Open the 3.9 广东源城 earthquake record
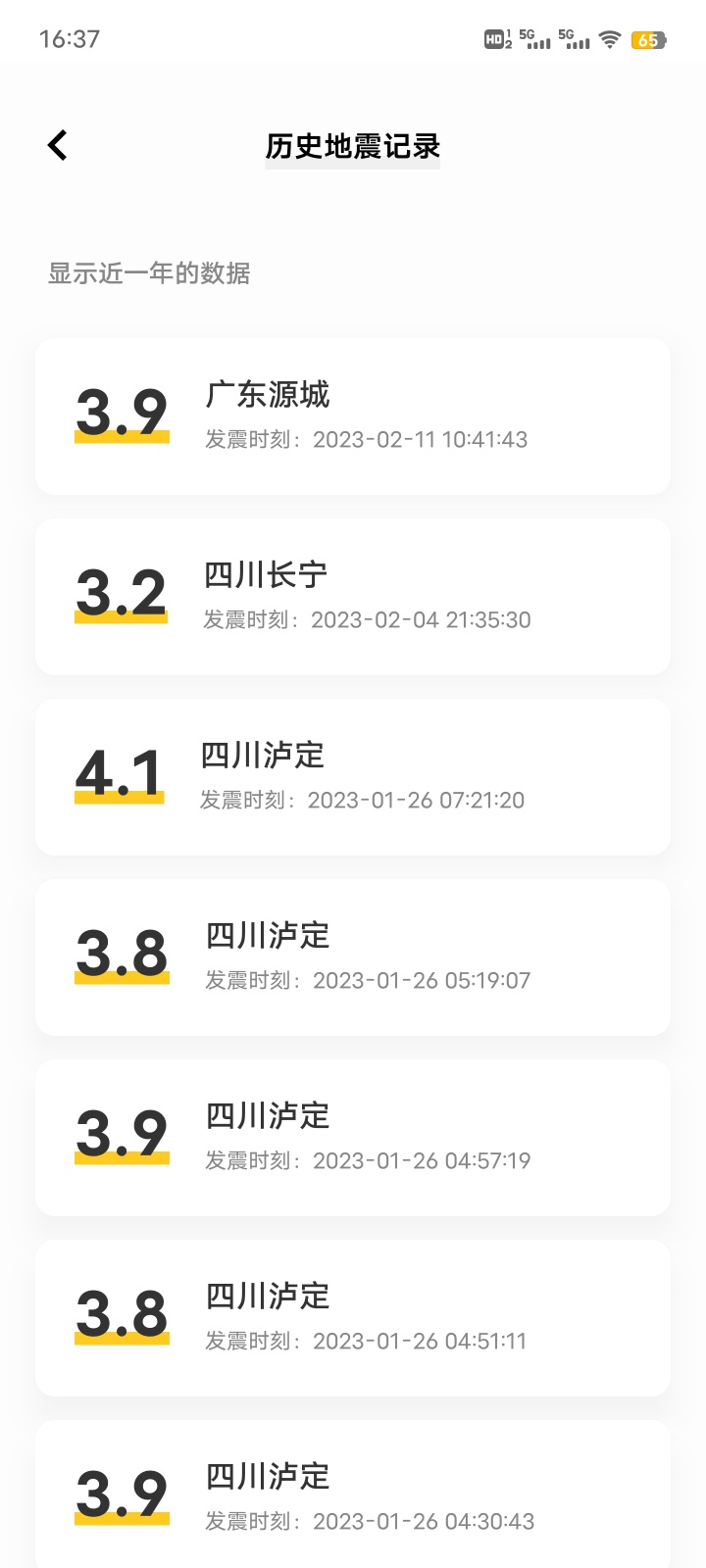 [x=353, y=416]
